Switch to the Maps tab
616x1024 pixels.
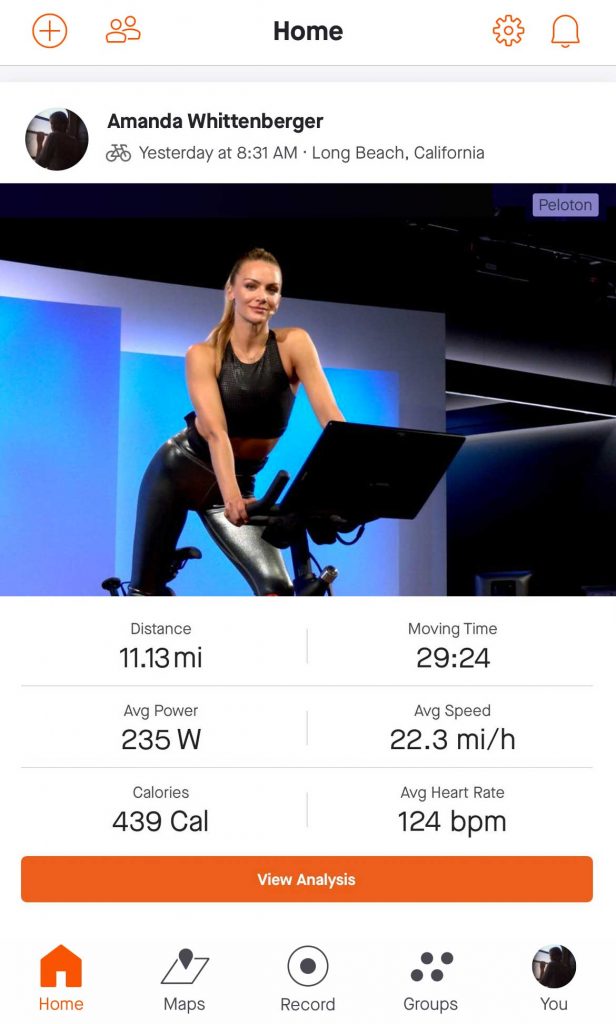[x=184, y=980]
